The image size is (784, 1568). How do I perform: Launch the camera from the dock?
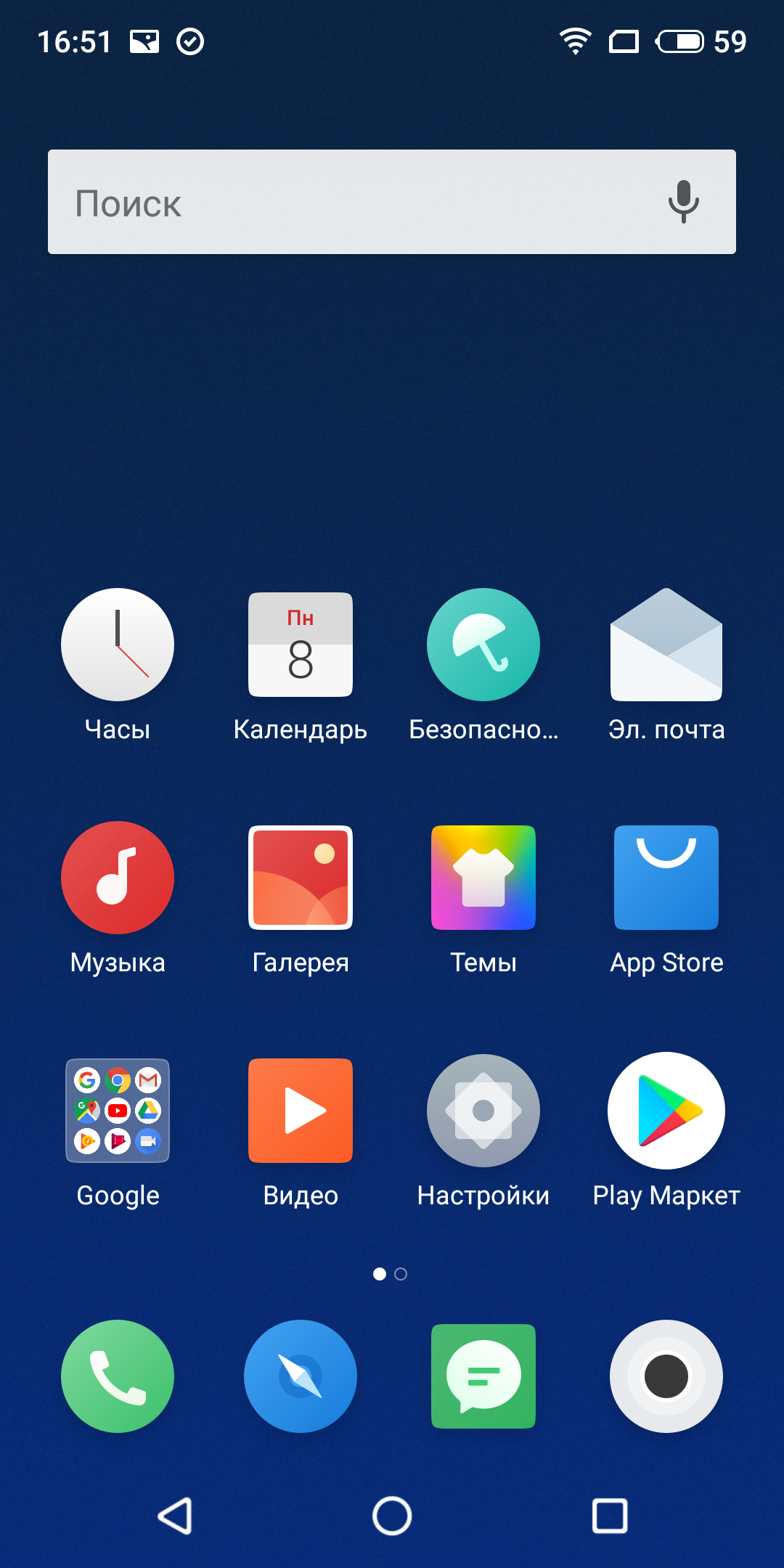666,1376
